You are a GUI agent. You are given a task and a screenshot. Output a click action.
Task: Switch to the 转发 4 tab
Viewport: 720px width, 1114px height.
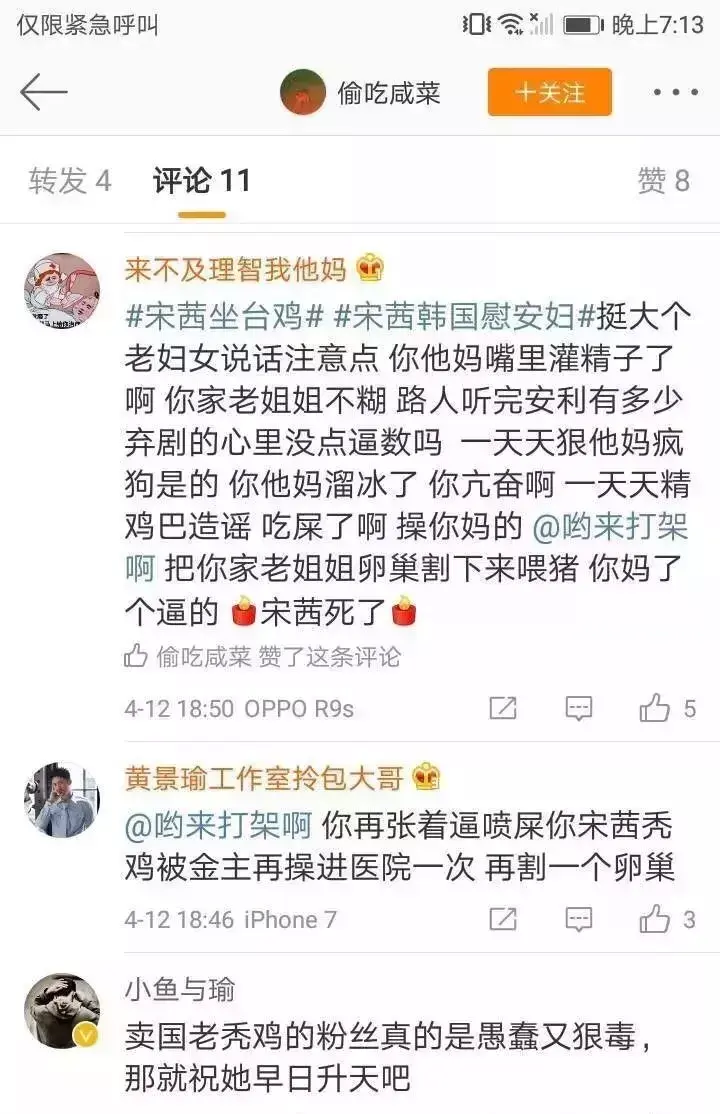[x=70, y=181]
